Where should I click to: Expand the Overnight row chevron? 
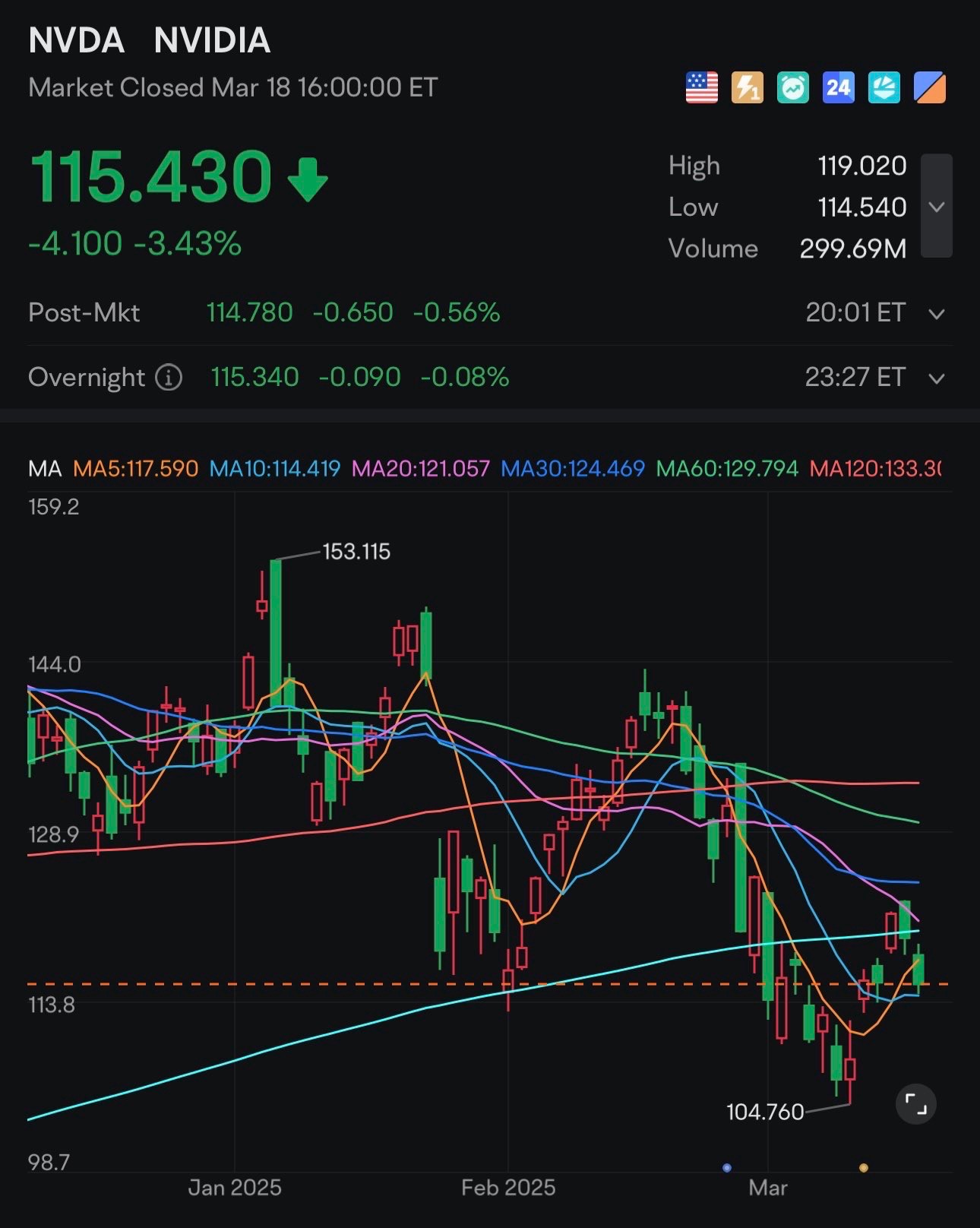pos(937,378)
